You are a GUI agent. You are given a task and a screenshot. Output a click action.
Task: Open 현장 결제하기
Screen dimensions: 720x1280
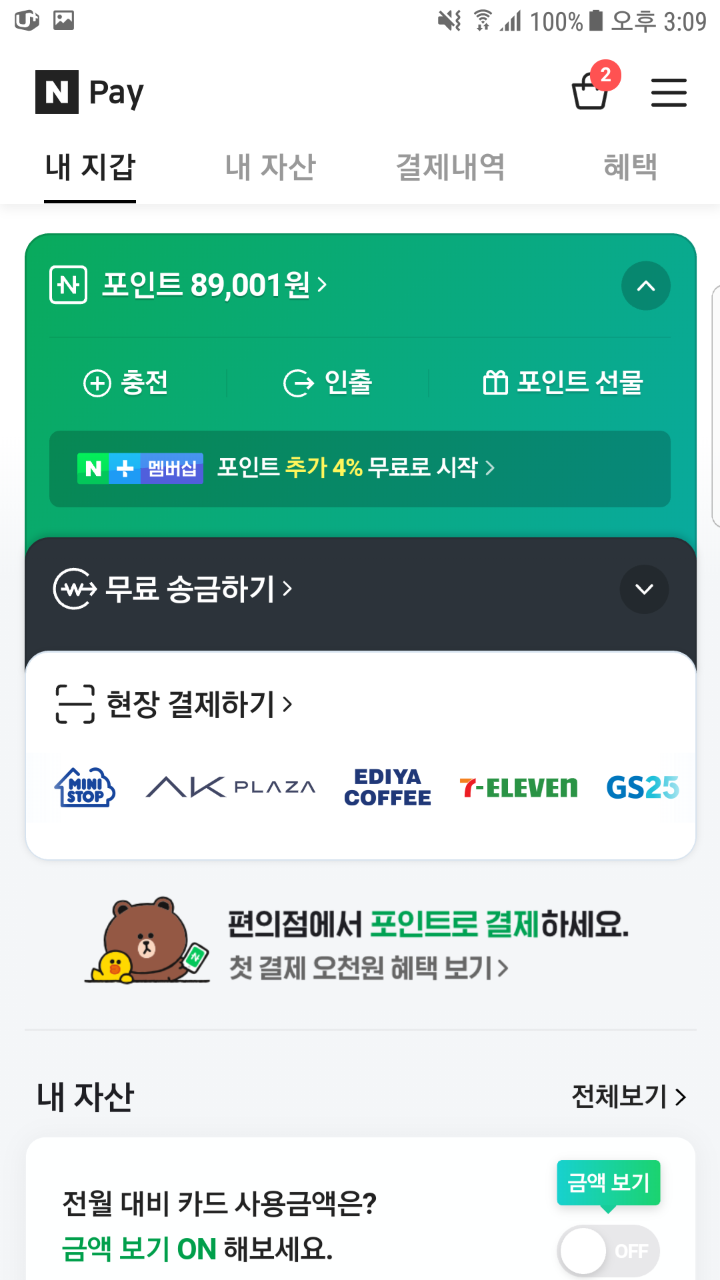(x=190, y=704)
